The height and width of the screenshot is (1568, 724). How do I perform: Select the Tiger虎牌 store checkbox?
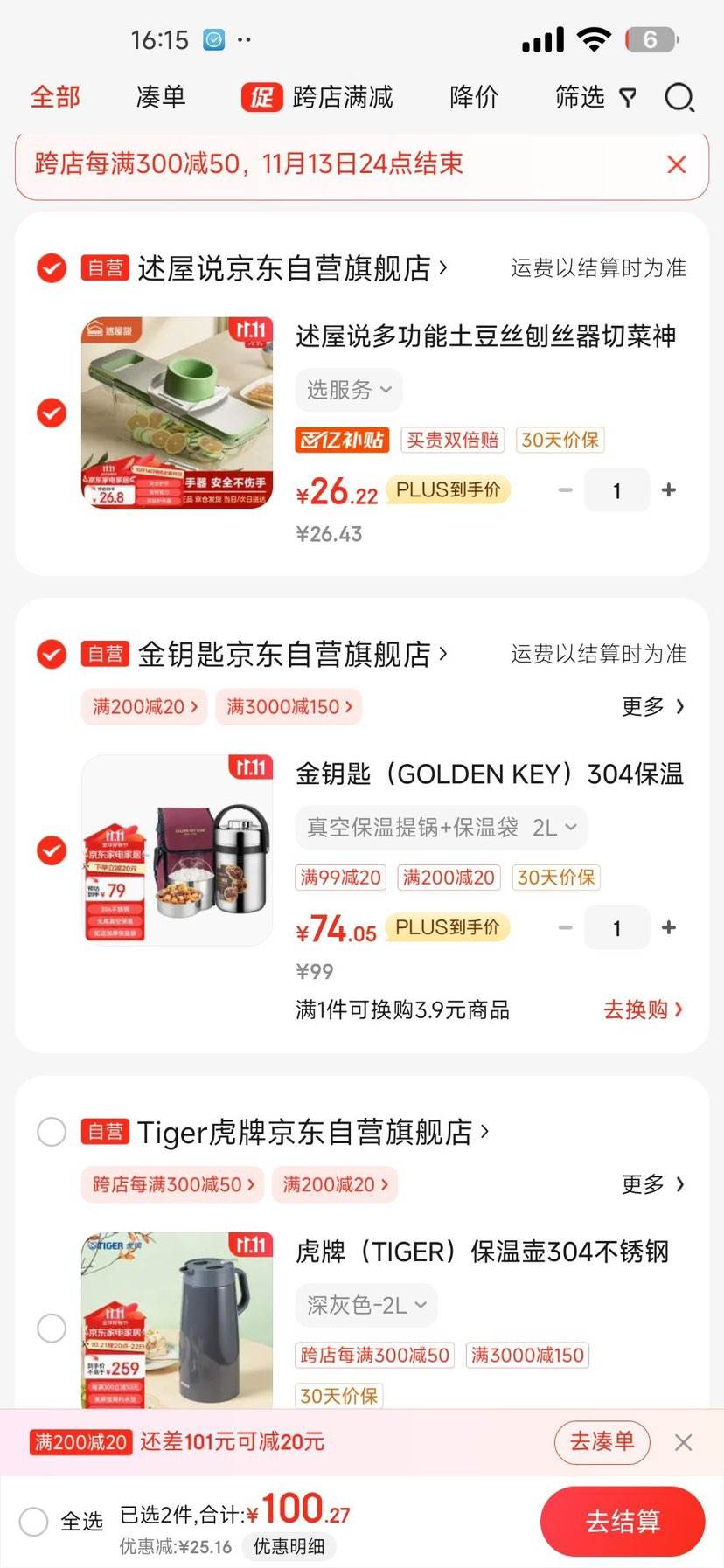52,1132
